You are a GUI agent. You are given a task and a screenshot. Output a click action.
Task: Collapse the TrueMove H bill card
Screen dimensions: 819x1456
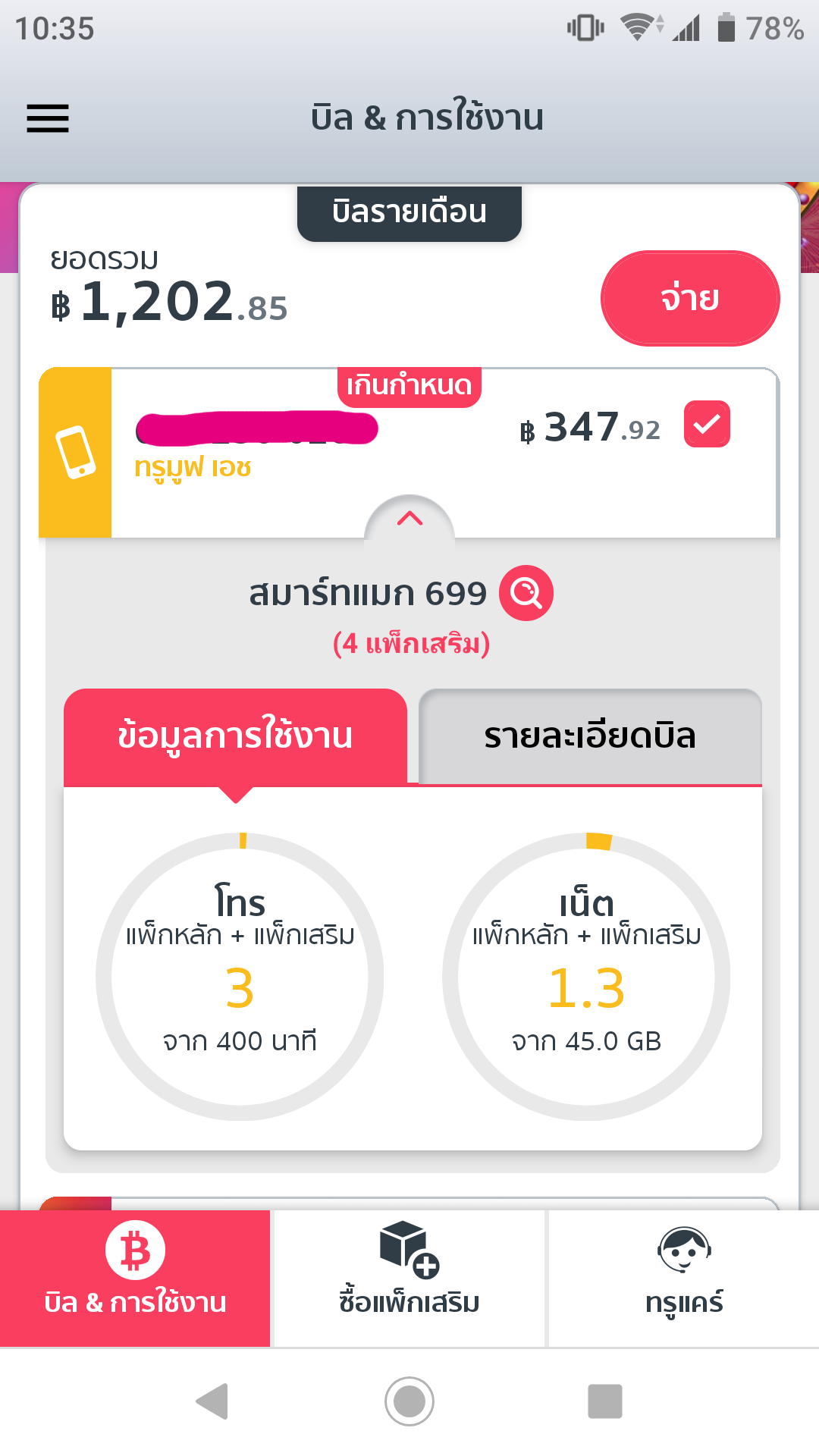click(409, 519)
